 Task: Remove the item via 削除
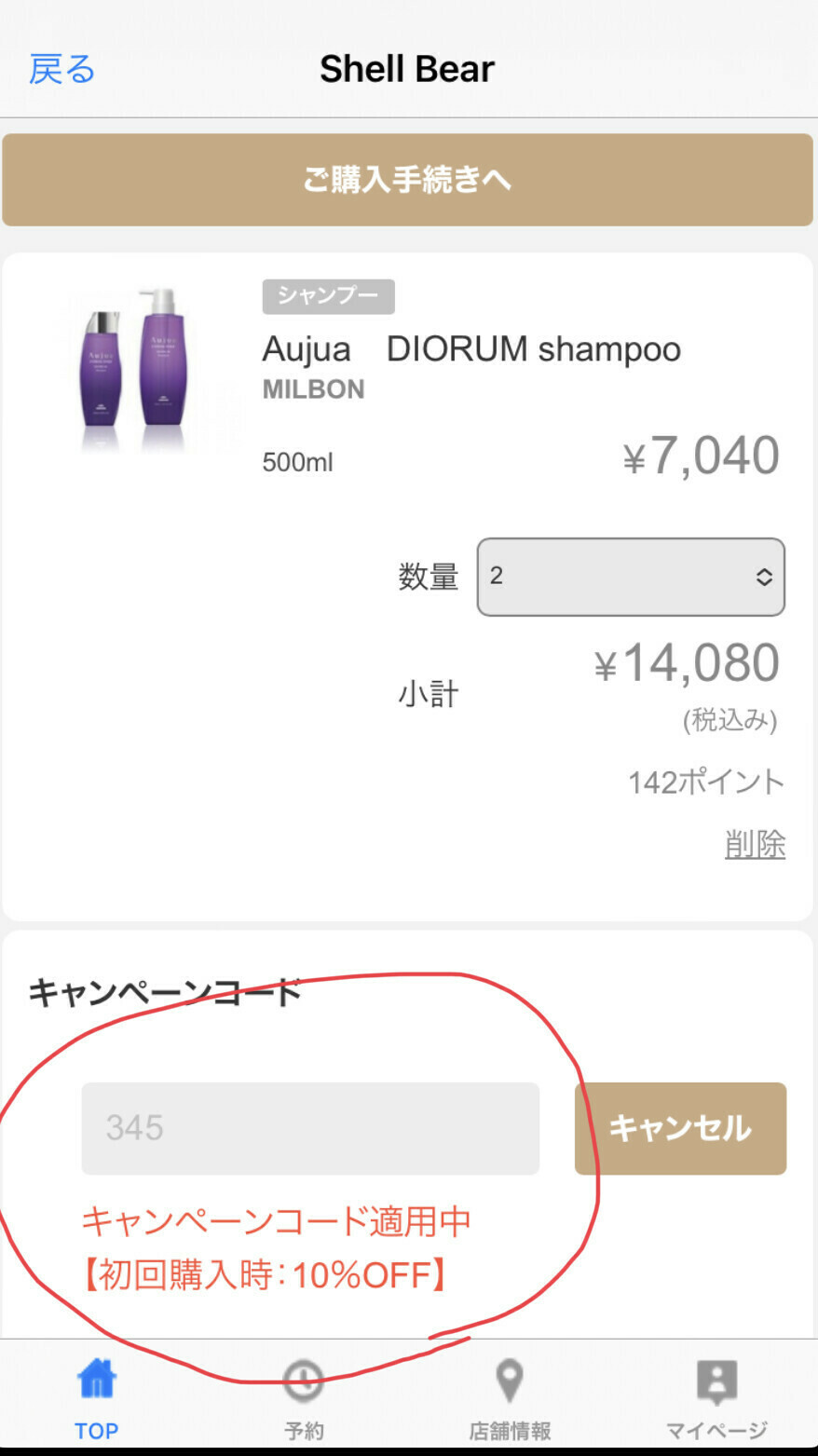pos(755,844)
